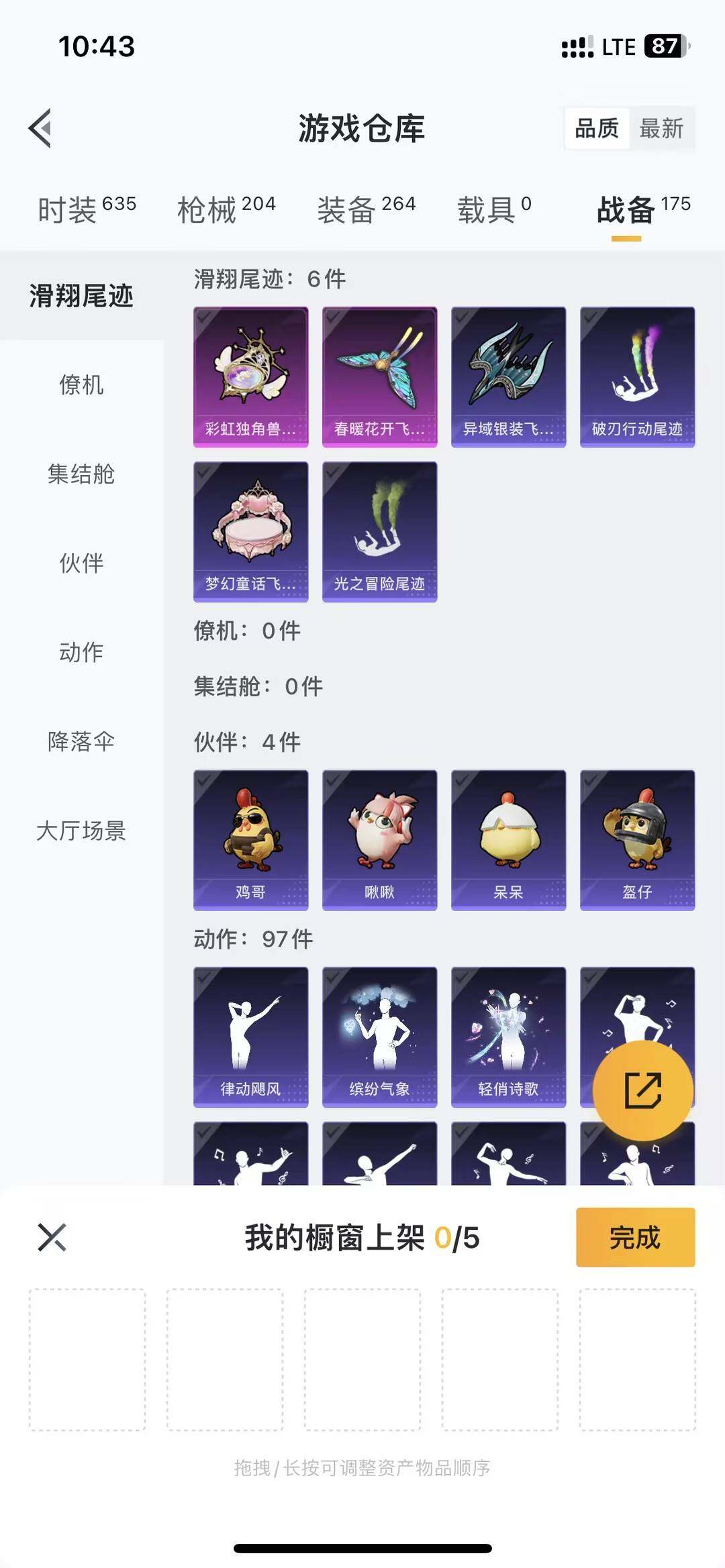Viewport: 725px width, 1568px height.
Task: Select the 鸡哥 chicken companion icon
Action: [x=250, y=837]
